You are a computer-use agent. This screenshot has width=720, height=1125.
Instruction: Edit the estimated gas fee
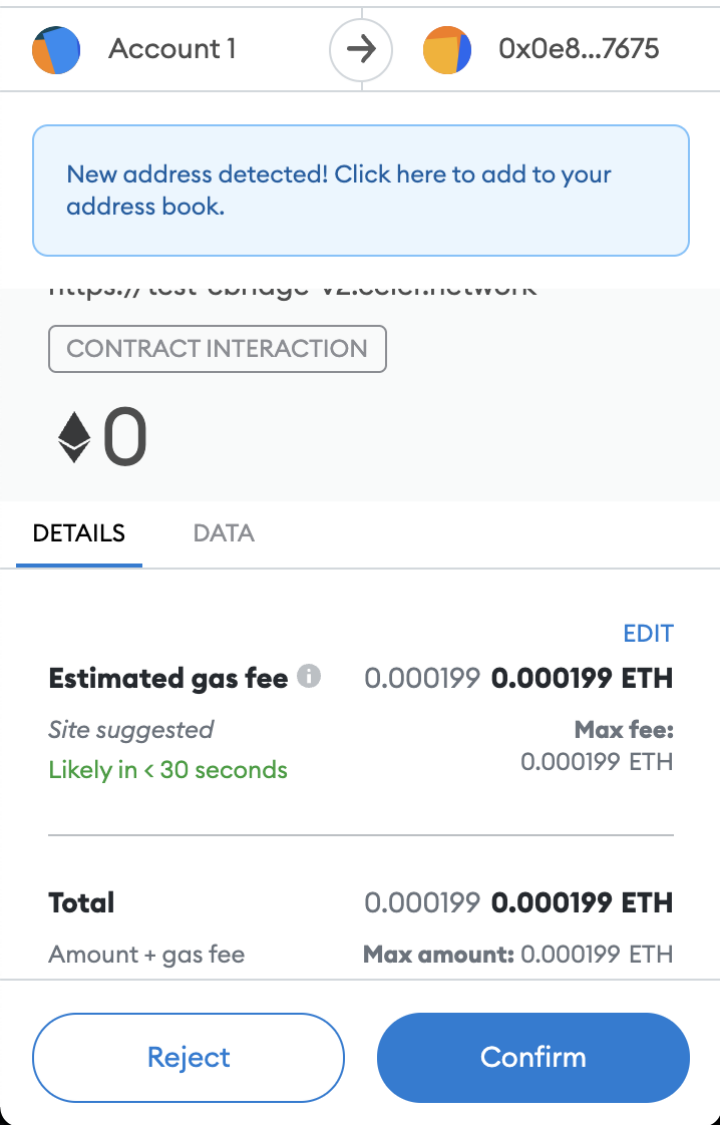click(648, 633)
